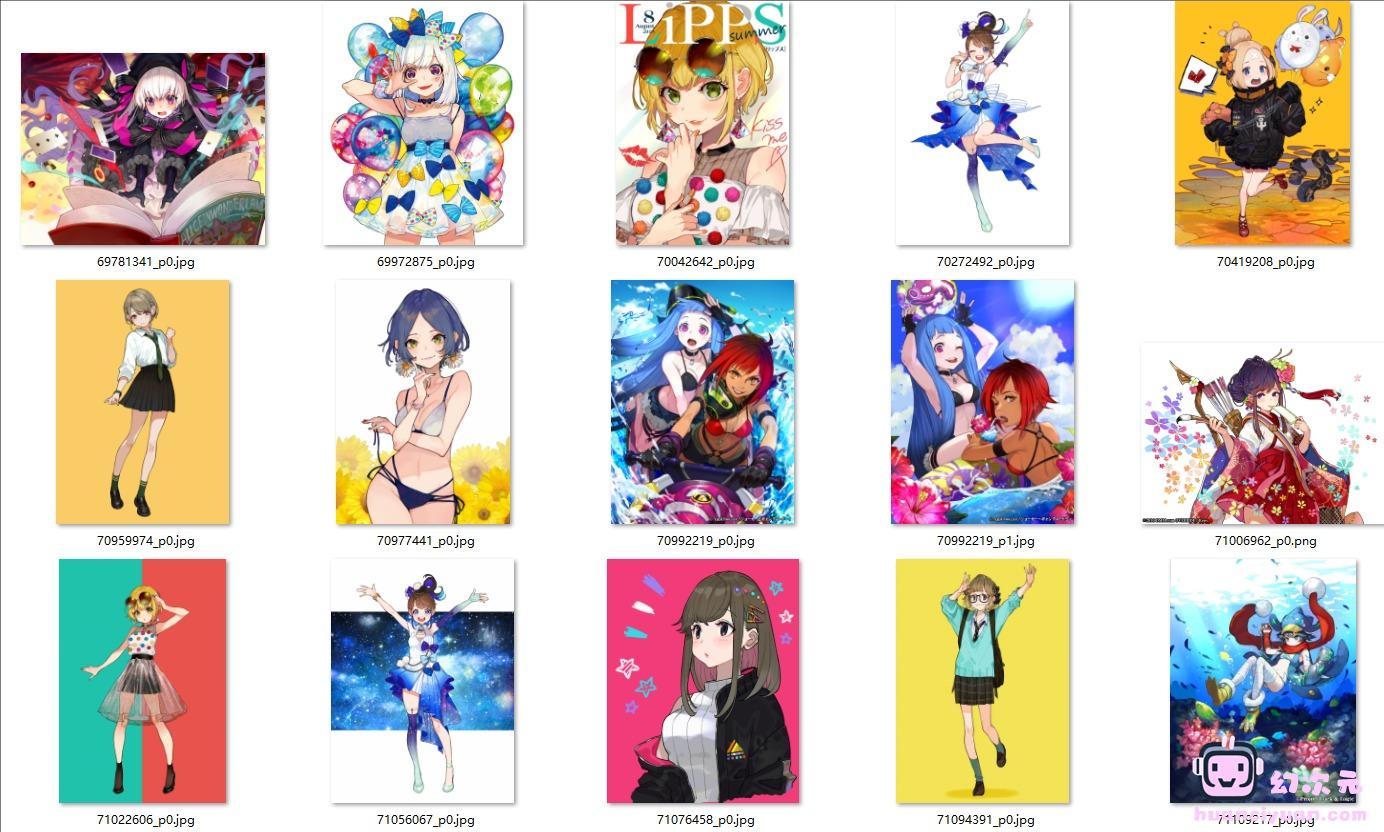Open the file 70992219_p1.jpg
1384x832 pixels.
click(x=982, y=402)
